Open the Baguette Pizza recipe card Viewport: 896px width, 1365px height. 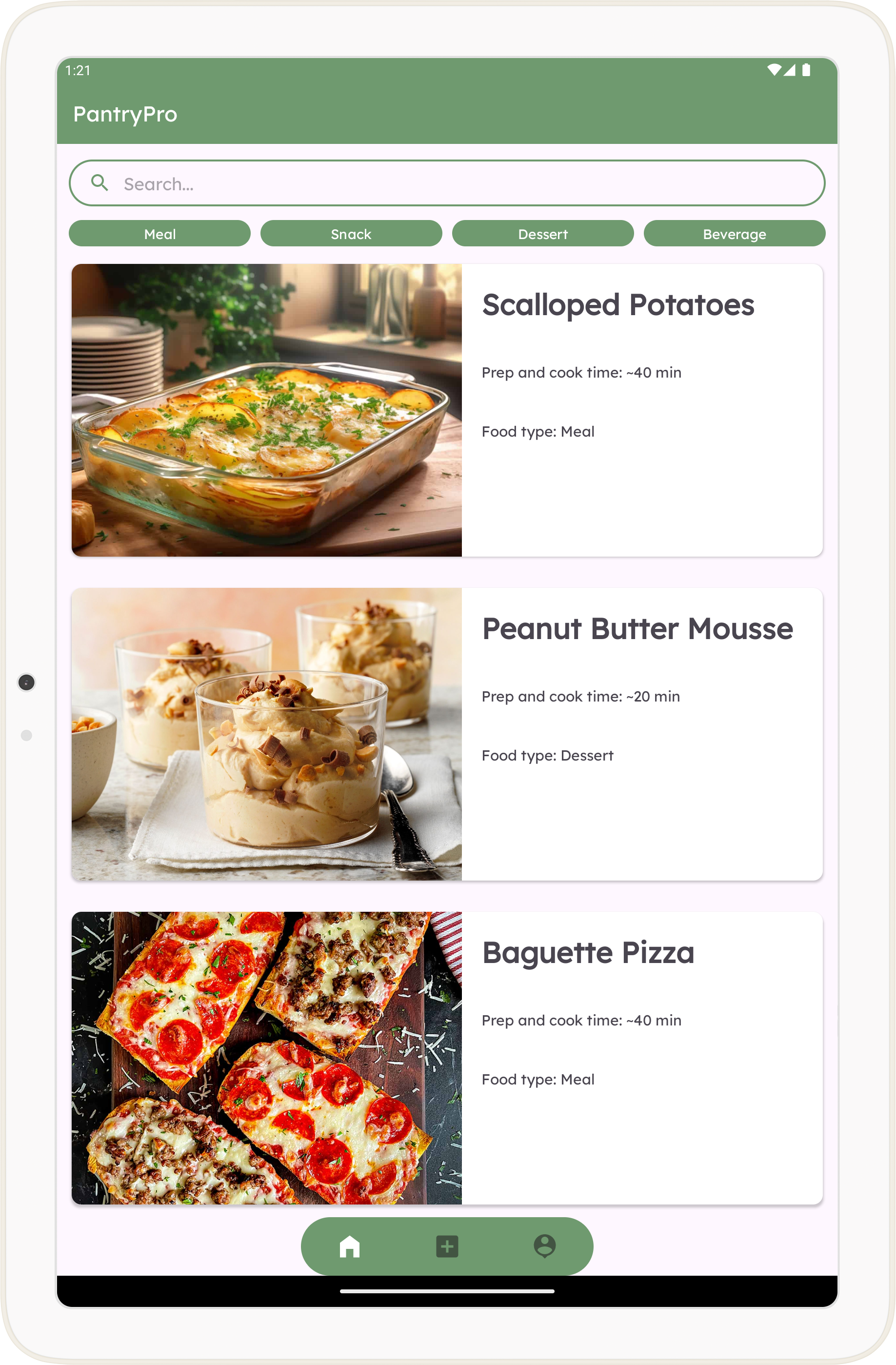tap(447, 1057)
